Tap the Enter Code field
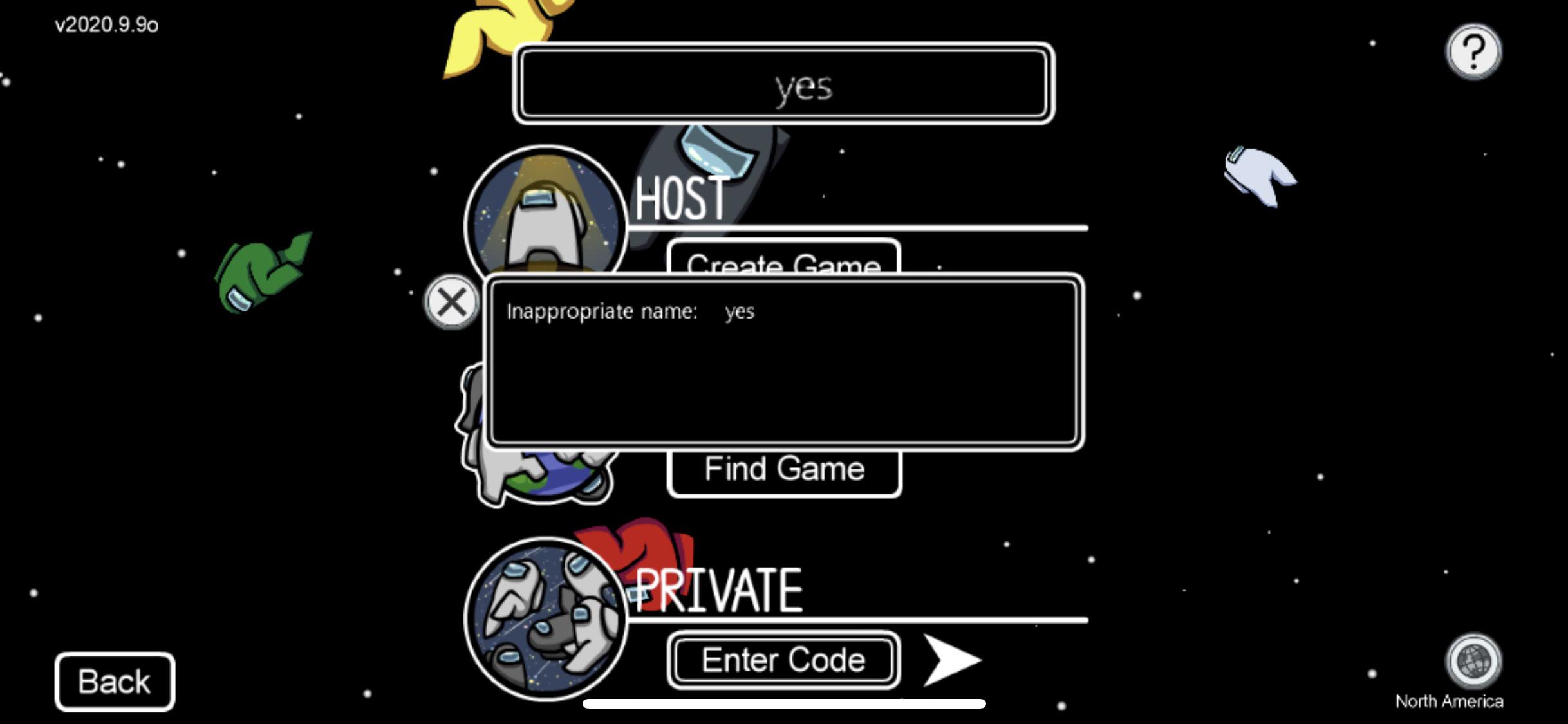Screen dimensions: 1568x724 pos(783,660)
